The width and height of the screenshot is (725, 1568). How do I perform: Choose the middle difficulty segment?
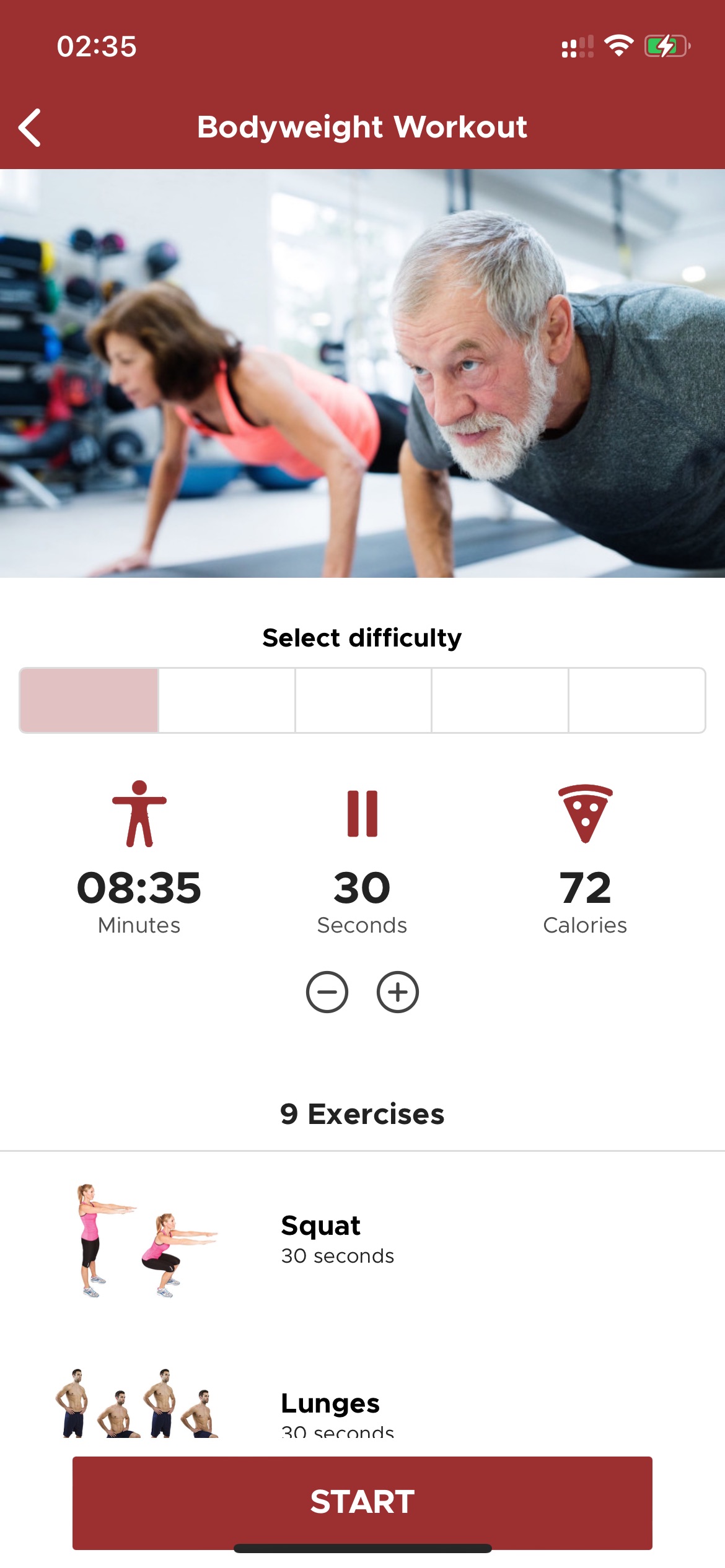[x=363, y=700]
